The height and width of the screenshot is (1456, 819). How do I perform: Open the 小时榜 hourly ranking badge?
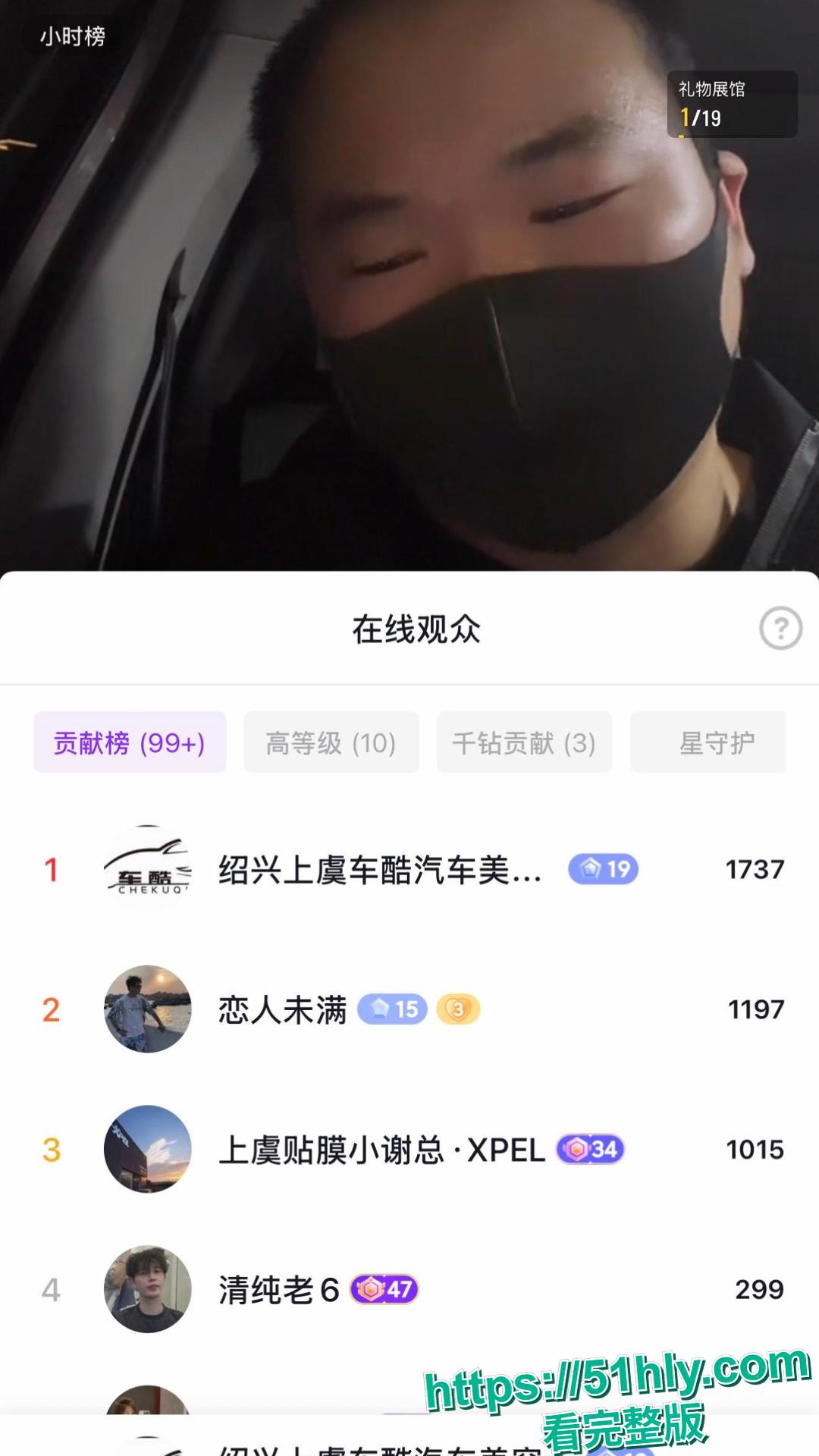(72, 33)
